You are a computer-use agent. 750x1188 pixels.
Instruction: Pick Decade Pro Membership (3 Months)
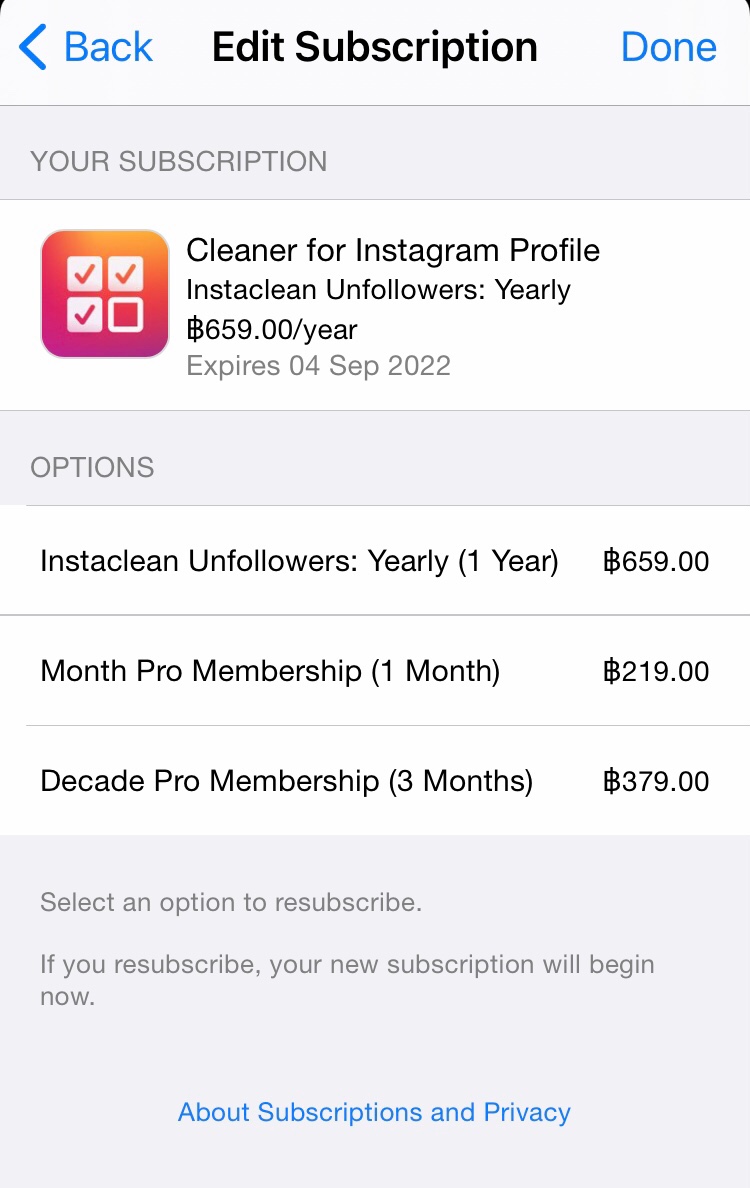click(x=374, y=781)
